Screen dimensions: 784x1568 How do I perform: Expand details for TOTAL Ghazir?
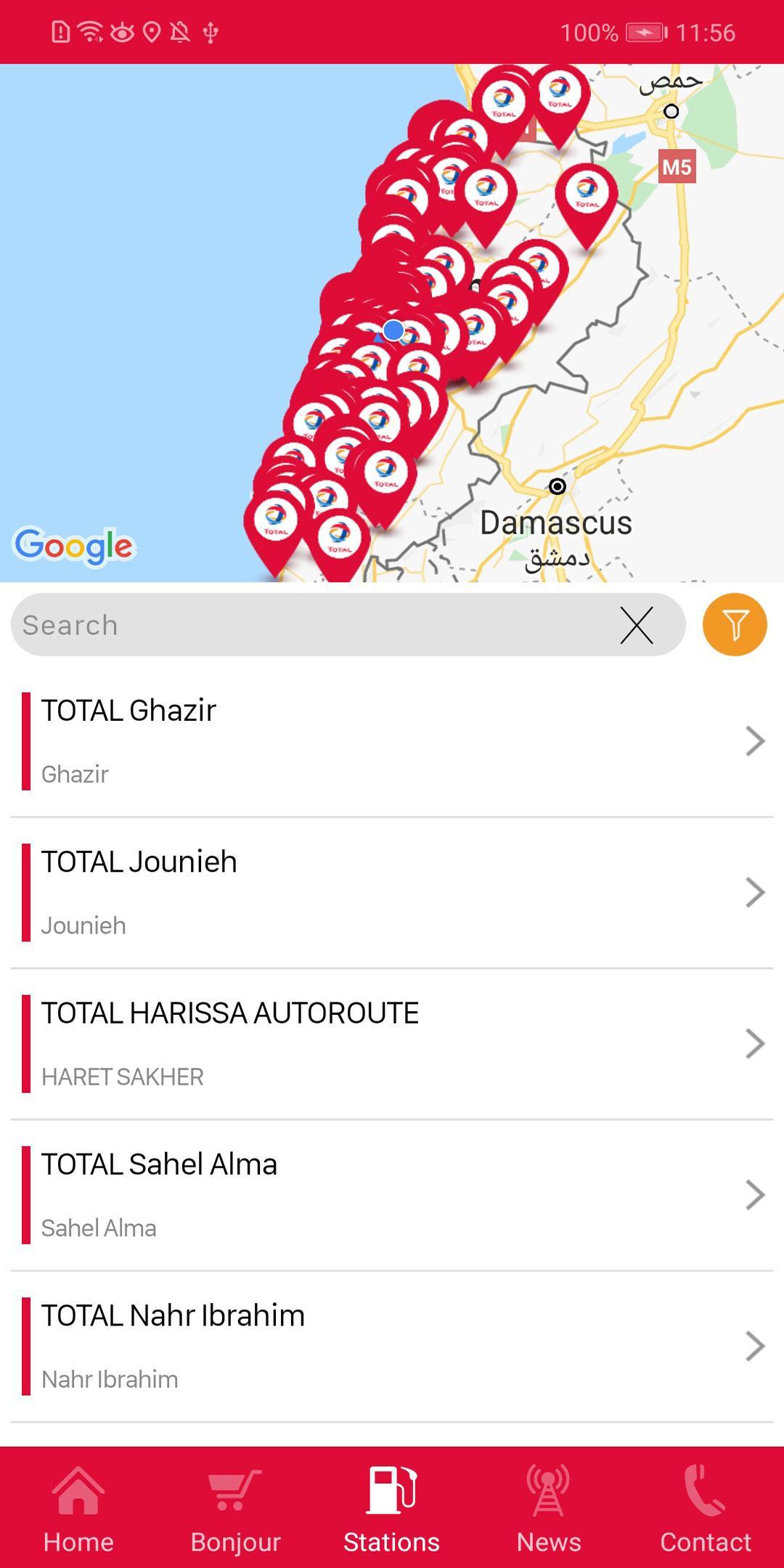point(755,740)
